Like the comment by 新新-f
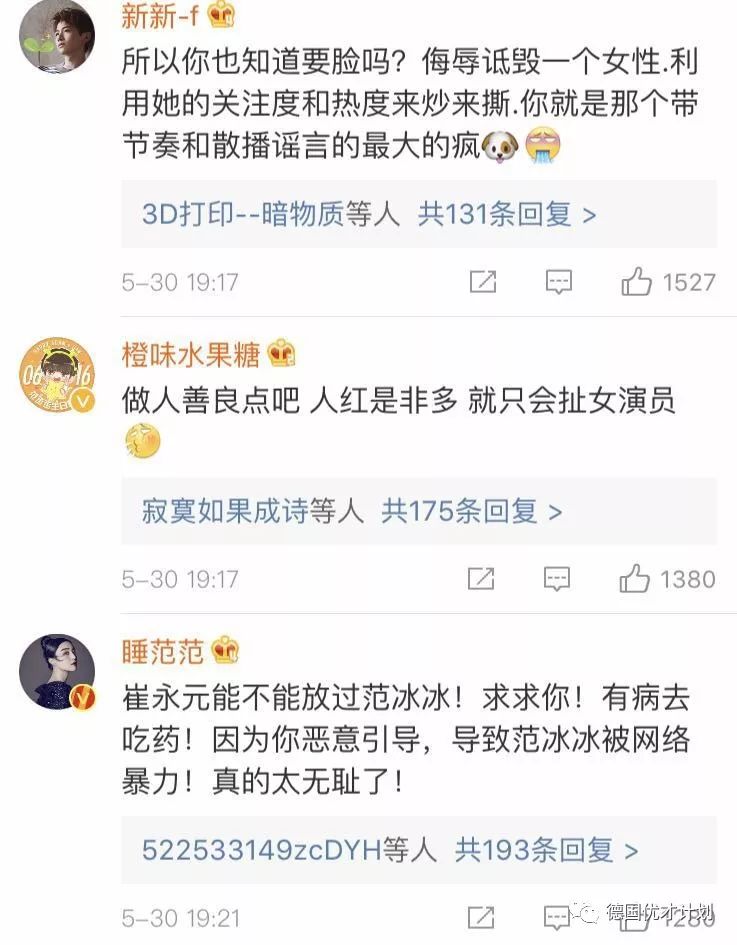This screenshot has height=945, width=737. coord(636,282)
